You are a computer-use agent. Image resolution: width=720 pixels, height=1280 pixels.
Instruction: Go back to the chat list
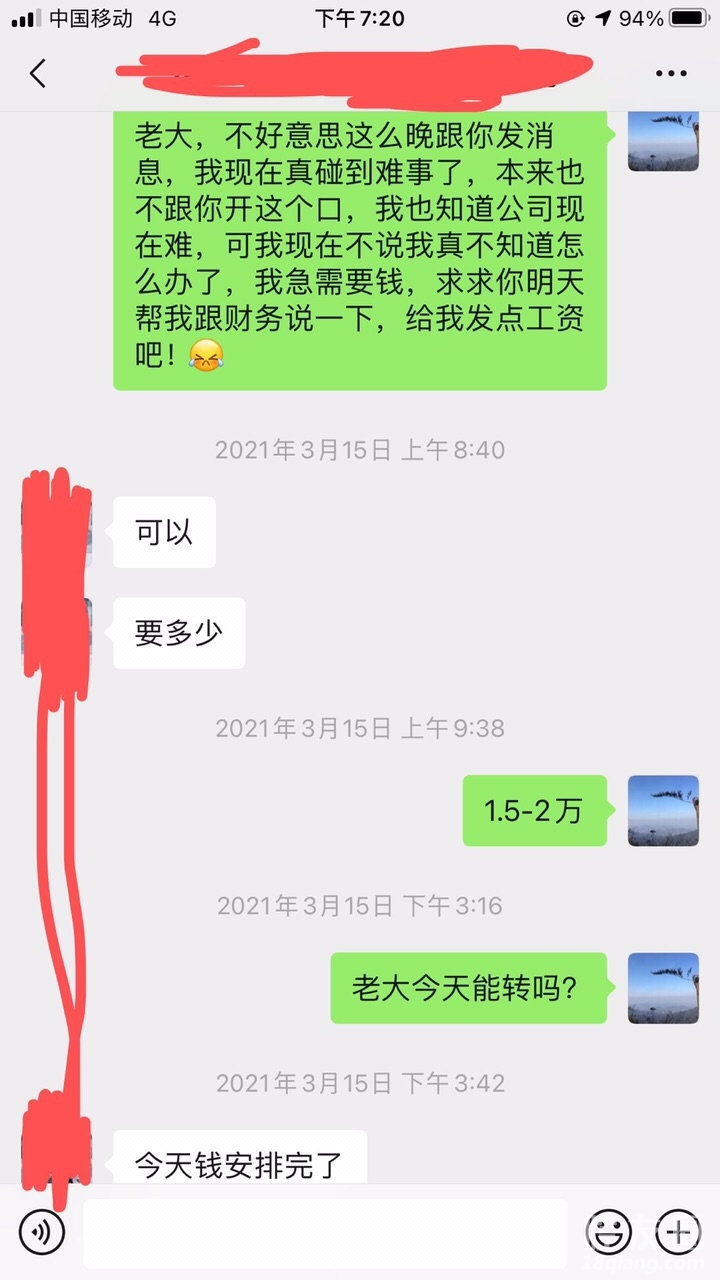(38, 73)
